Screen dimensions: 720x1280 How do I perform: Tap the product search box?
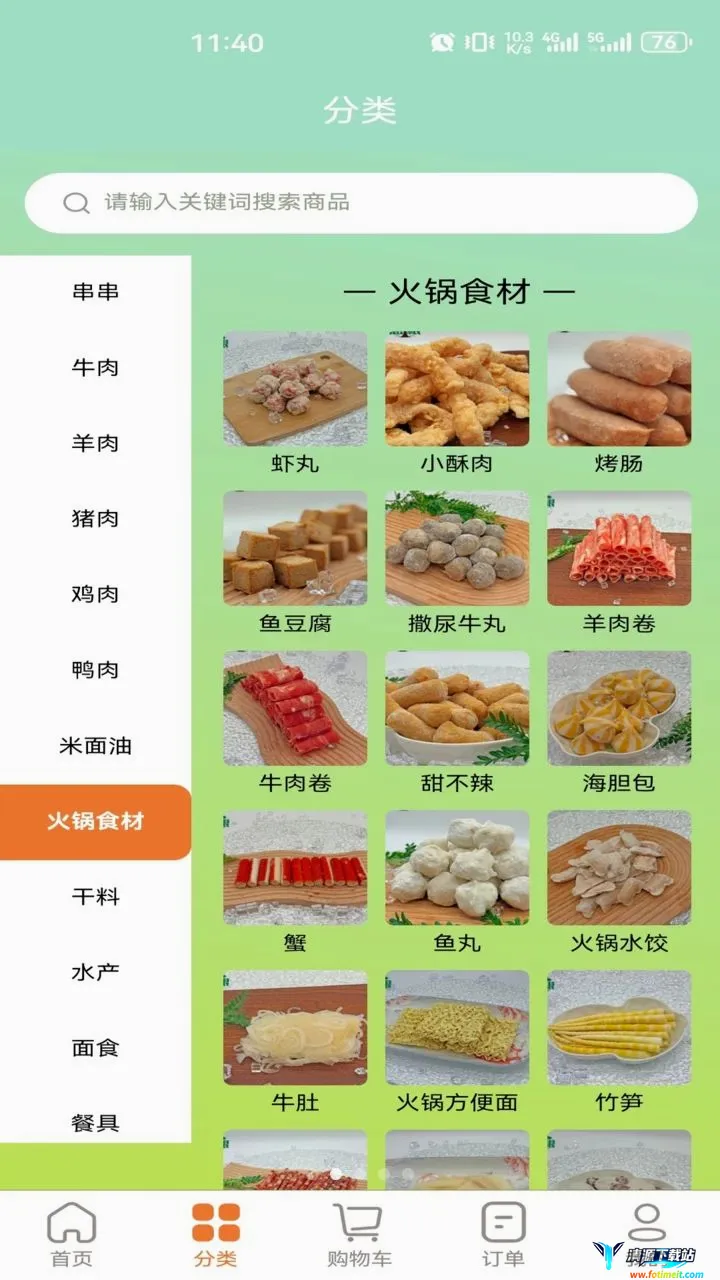click(x=360, y=203)
